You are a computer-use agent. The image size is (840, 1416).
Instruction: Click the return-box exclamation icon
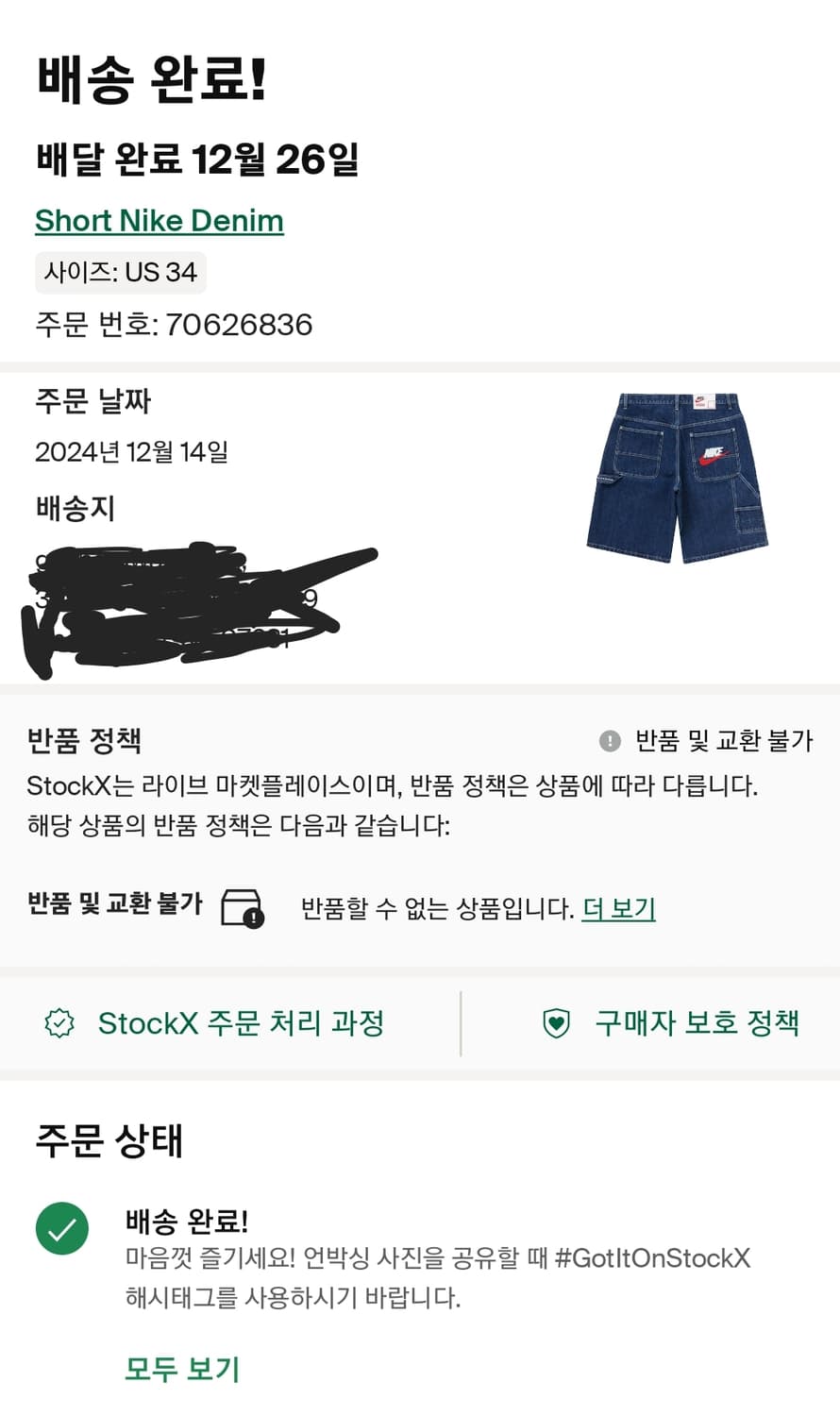(x=243, y=909)
